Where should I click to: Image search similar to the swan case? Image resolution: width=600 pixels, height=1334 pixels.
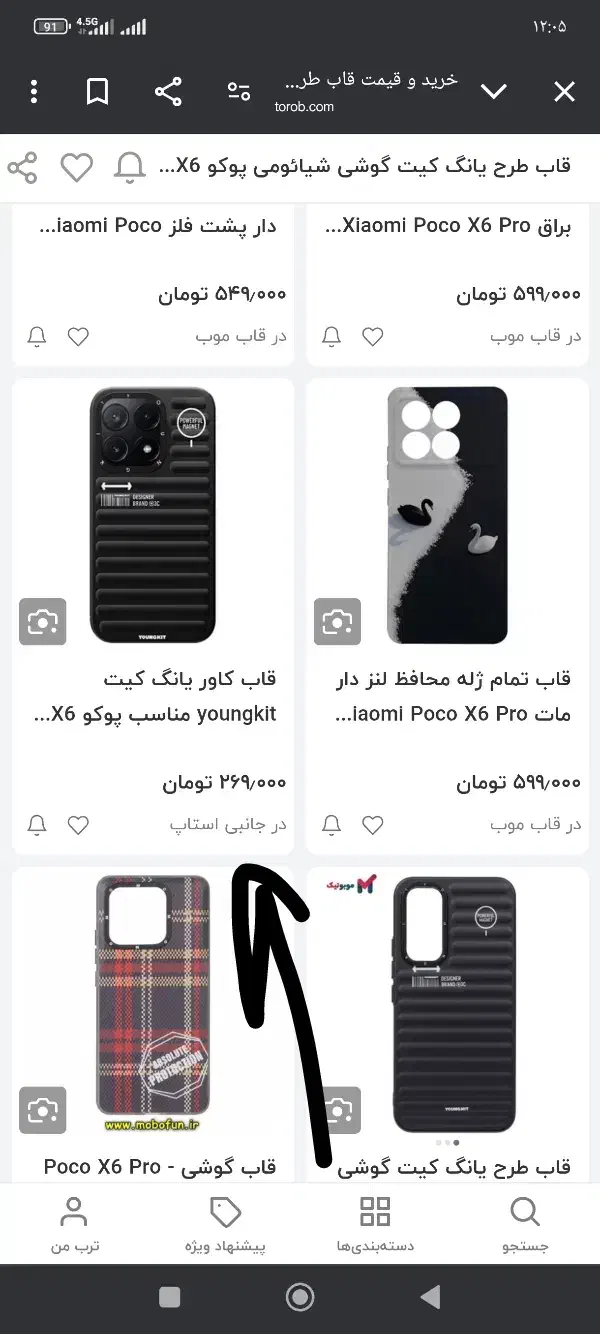337,622
